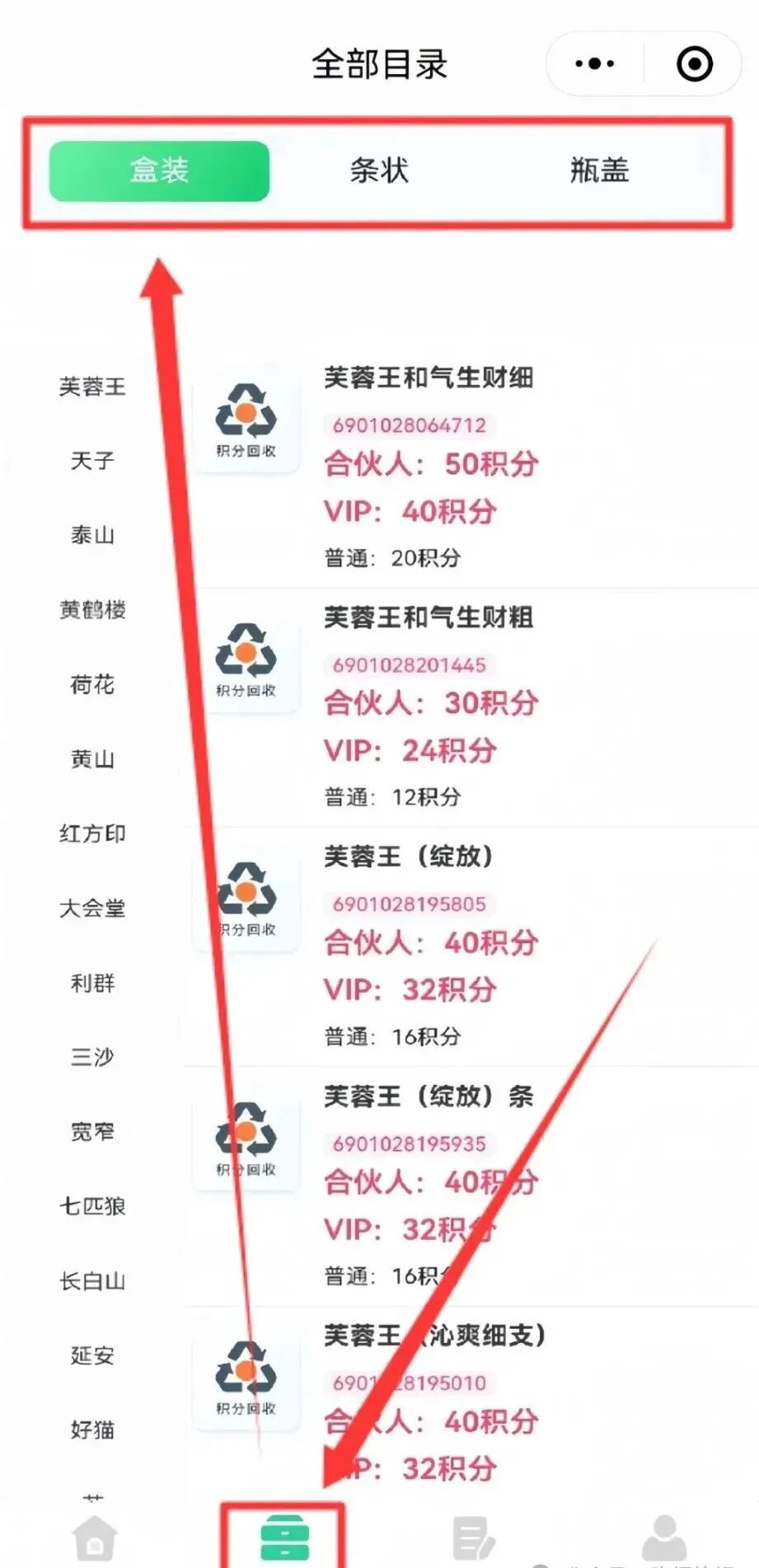Tap the 黄山 brand category
This screenshot has height=1568, width=759.
[92, 759]
